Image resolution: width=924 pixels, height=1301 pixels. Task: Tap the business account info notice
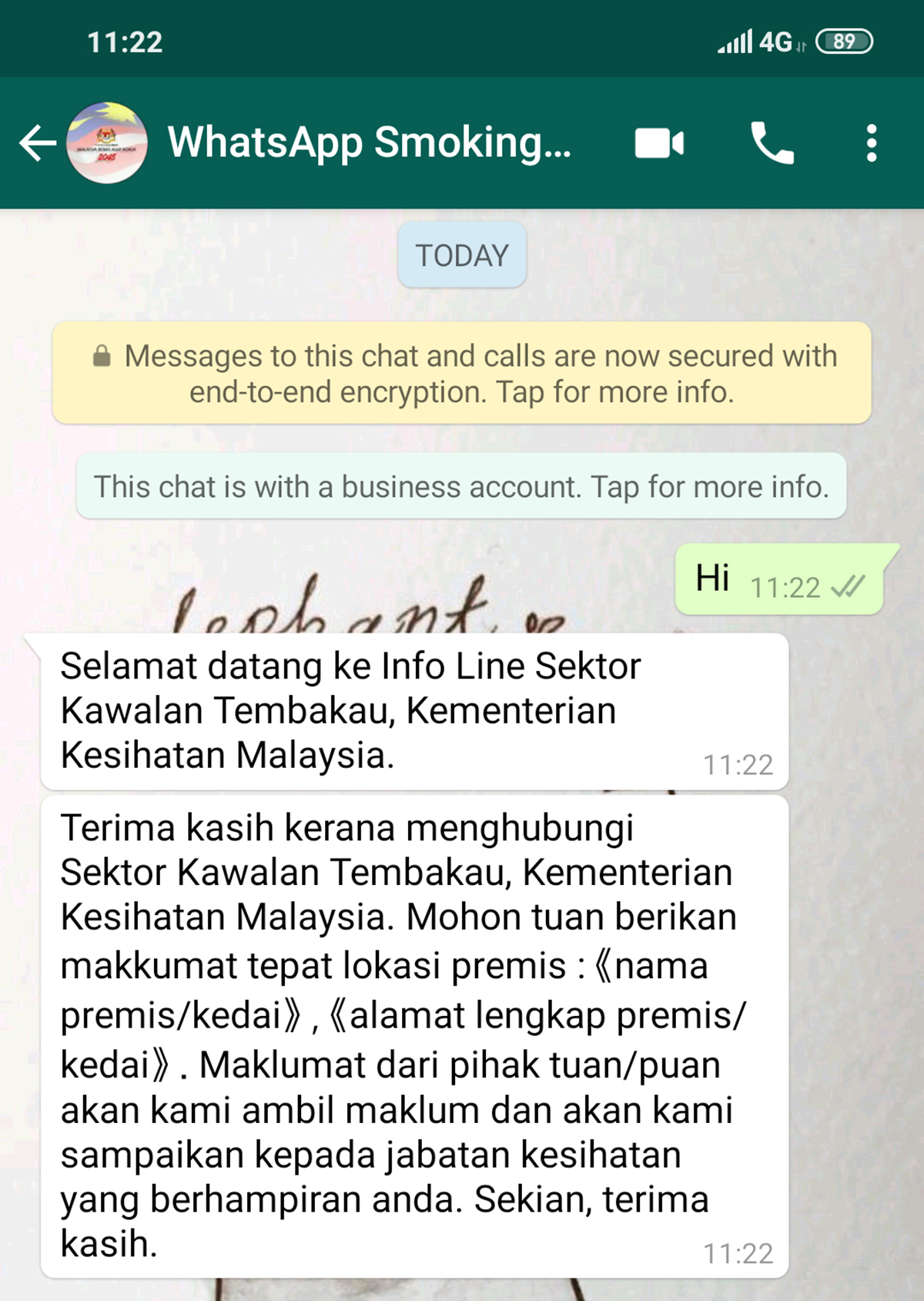(462, 487)
